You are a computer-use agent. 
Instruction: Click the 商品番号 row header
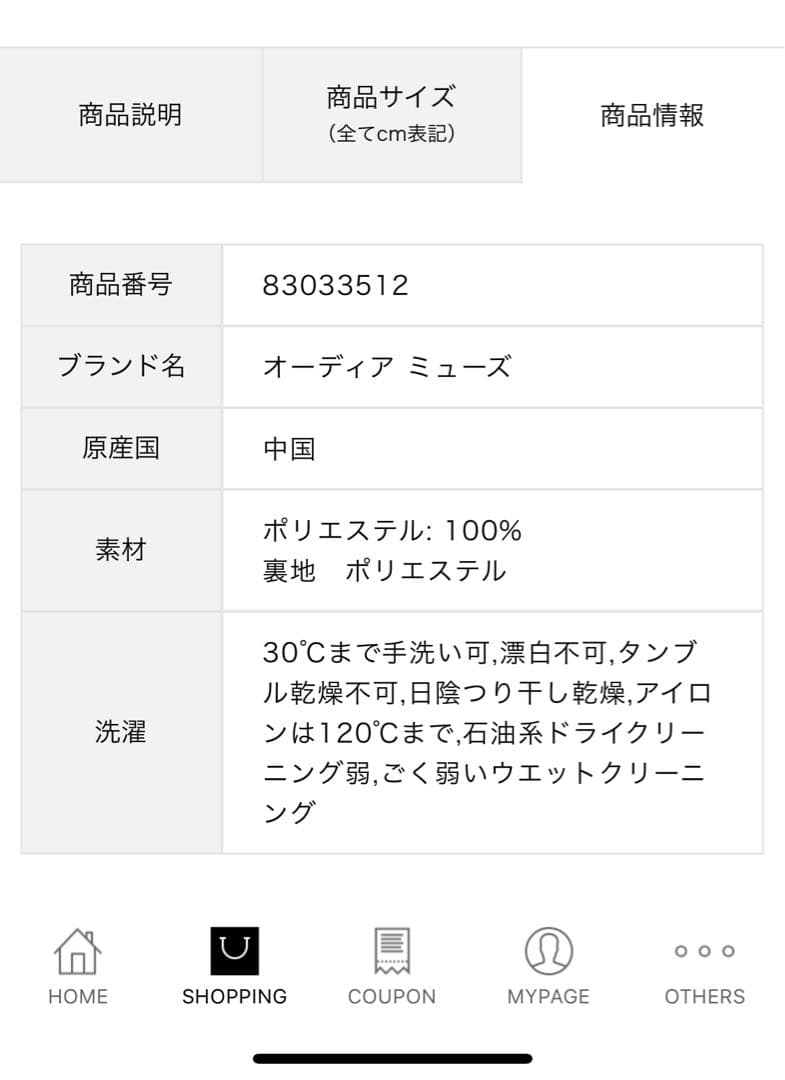pos(120,285)
